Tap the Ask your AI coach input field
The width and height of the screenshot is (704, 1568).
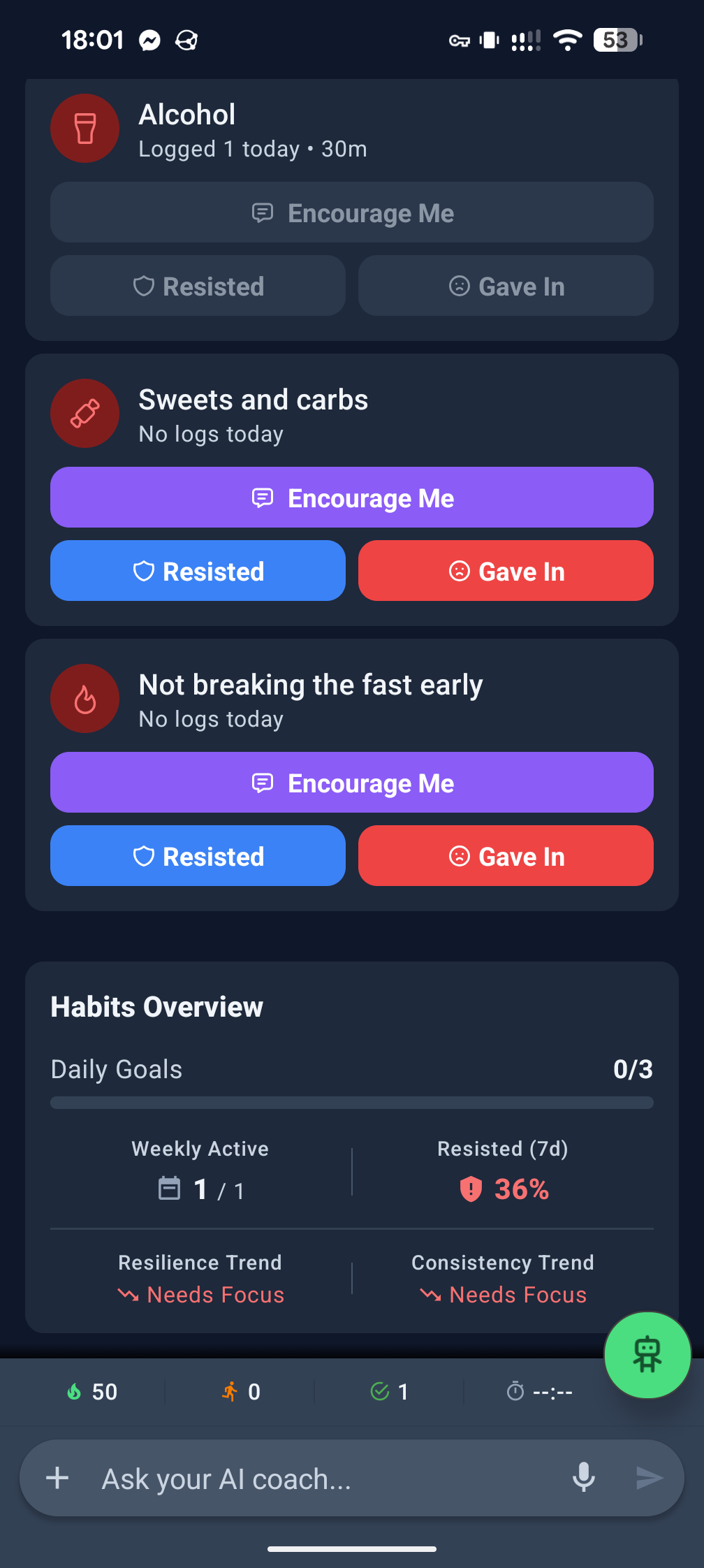click(314, 1478)
